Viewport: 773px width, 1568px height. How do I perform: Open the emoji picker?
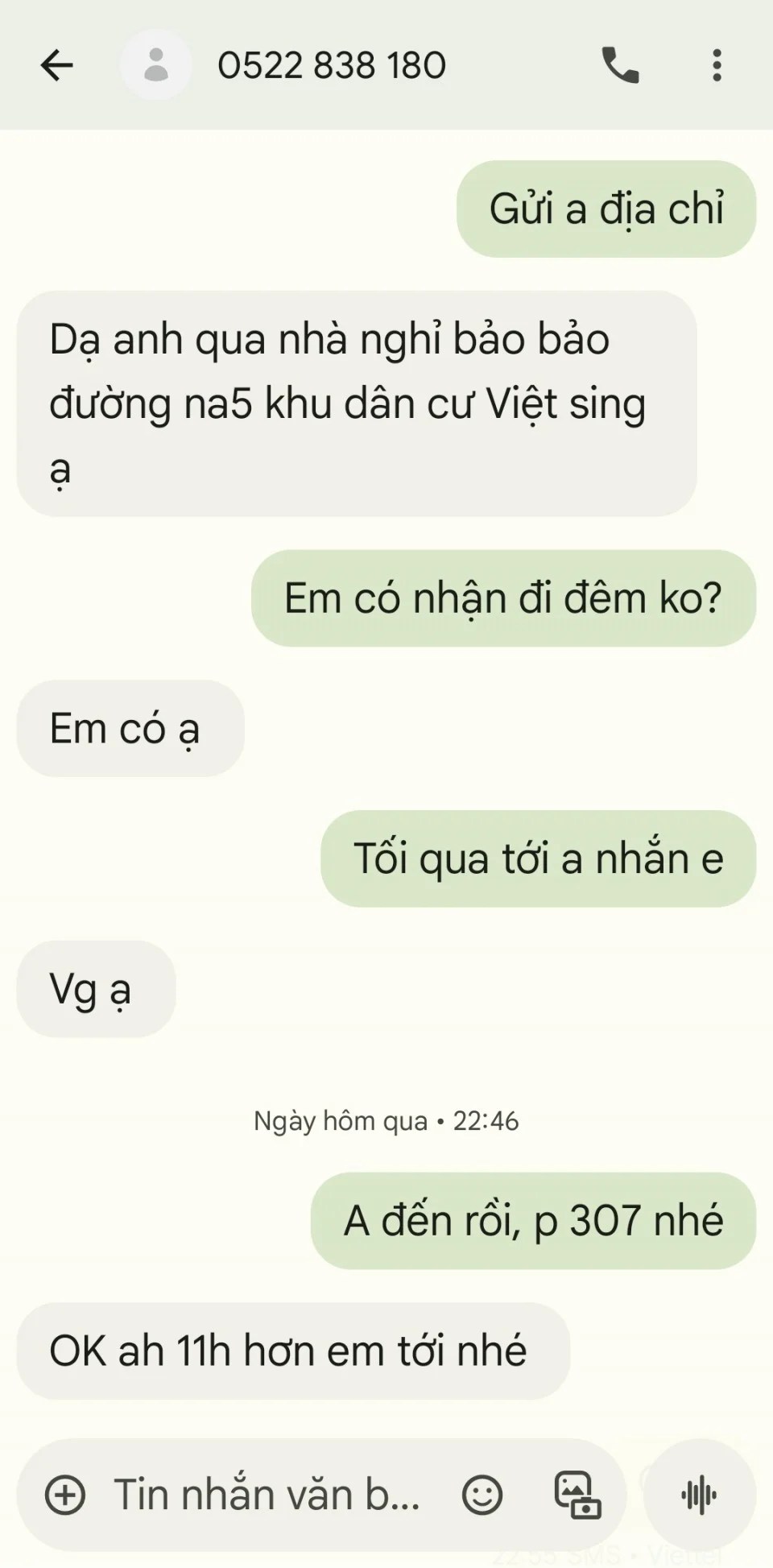pyautogui.click(x=482, y=1496)
